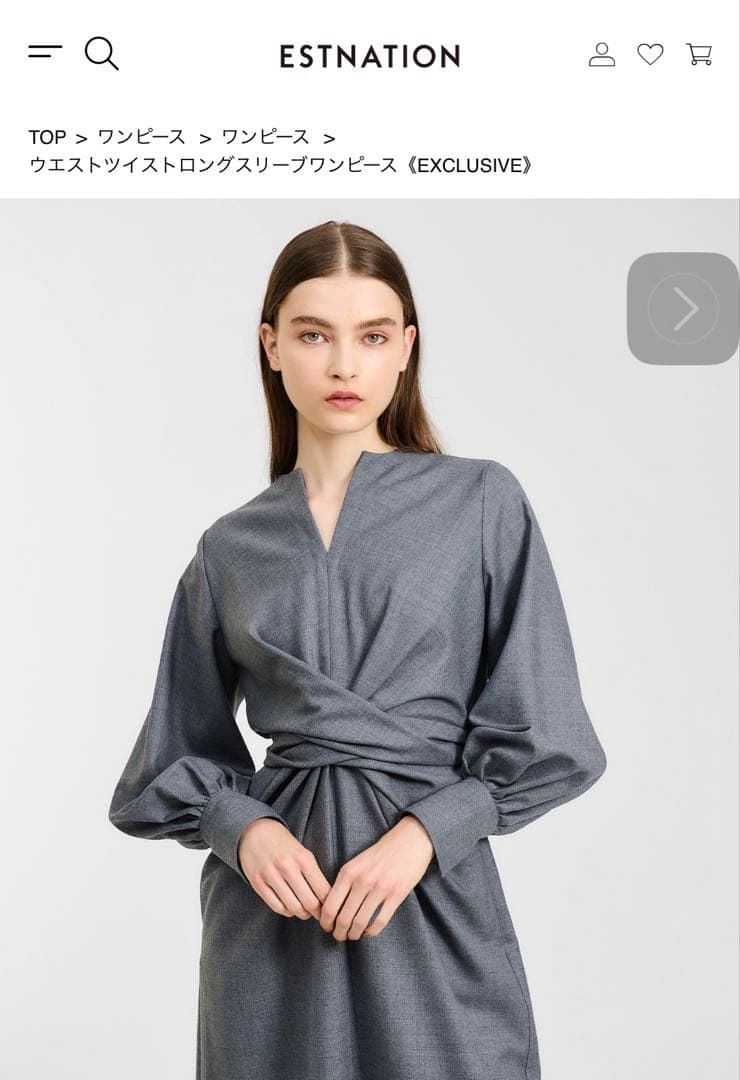The height and width of the screenshot is (1080, 740).
Task: Open the search icon
Action: tap(101, 53)
